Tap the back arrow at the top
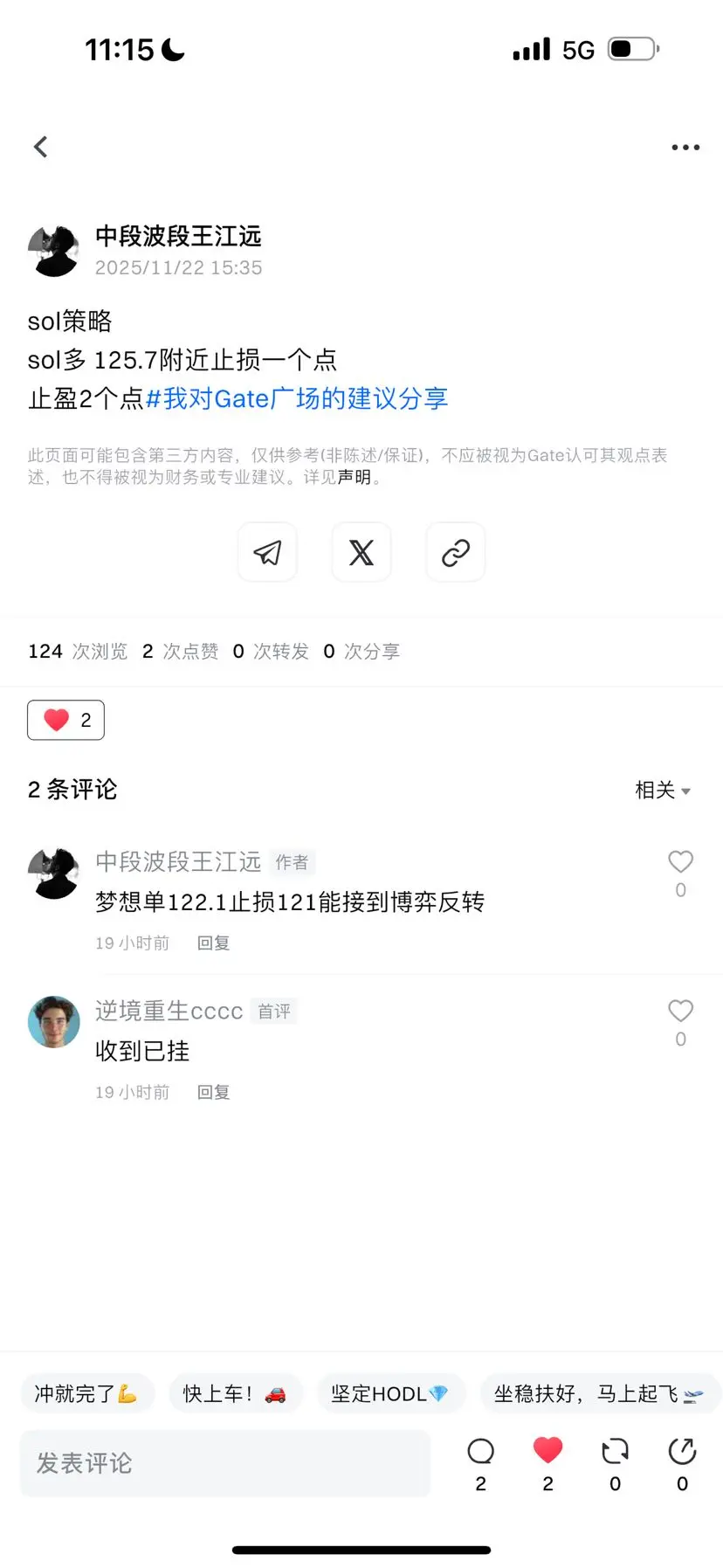This screenshot has width=723, height=1568. pos(40,146)
